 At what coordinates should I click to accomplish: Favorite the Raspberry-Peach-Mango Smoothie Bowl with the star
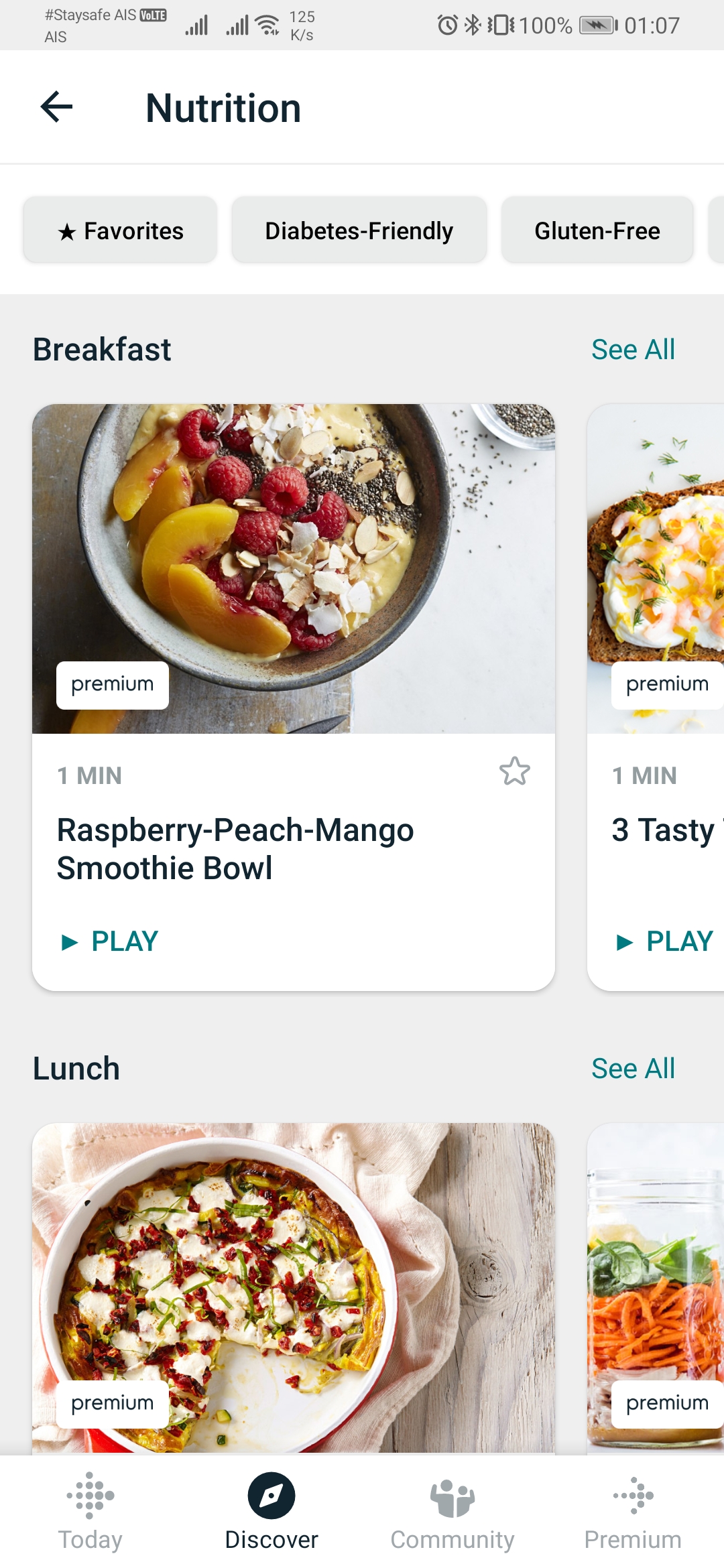tap(514, 771)
